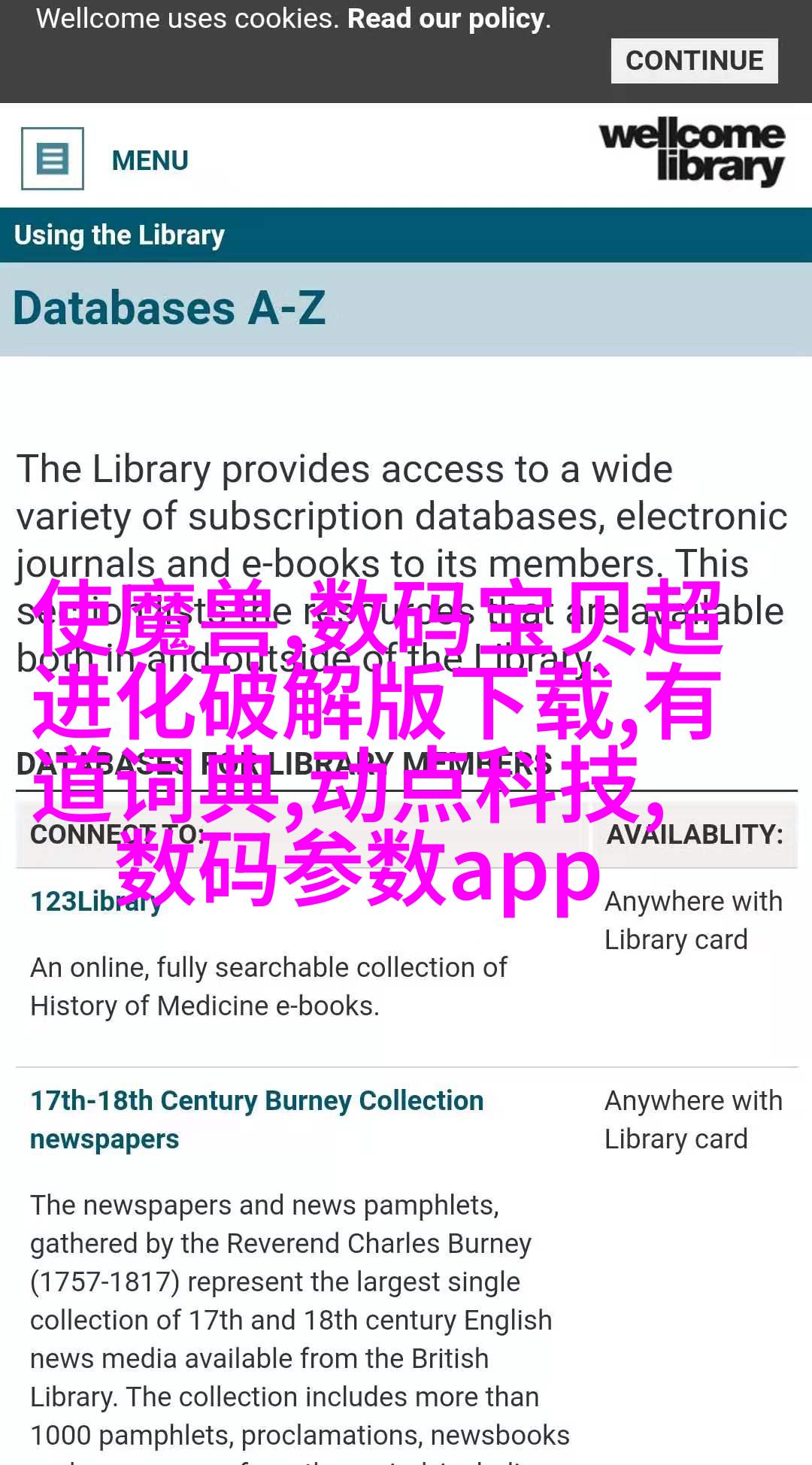Open Using the Library section
812x1465 pixels.
point(120,235)
